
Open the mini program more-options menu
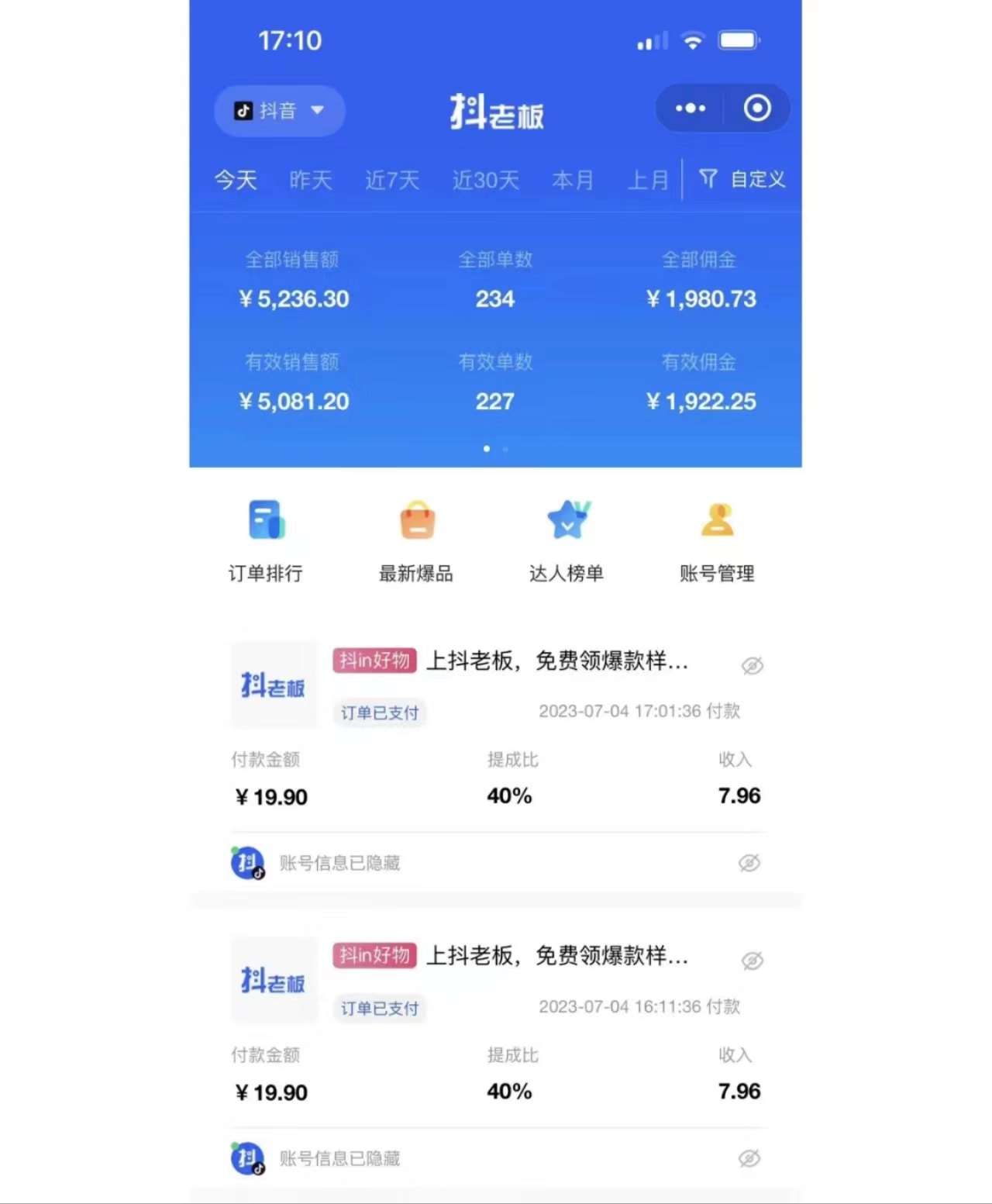tap(691, 108)
